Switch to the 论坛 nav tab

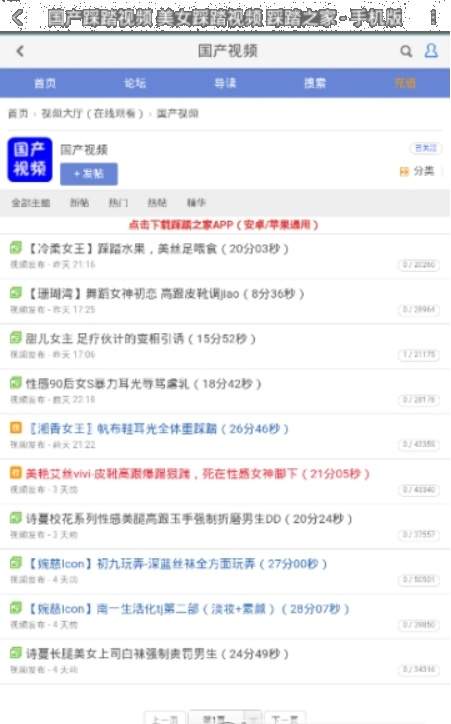tap(135, 83)
